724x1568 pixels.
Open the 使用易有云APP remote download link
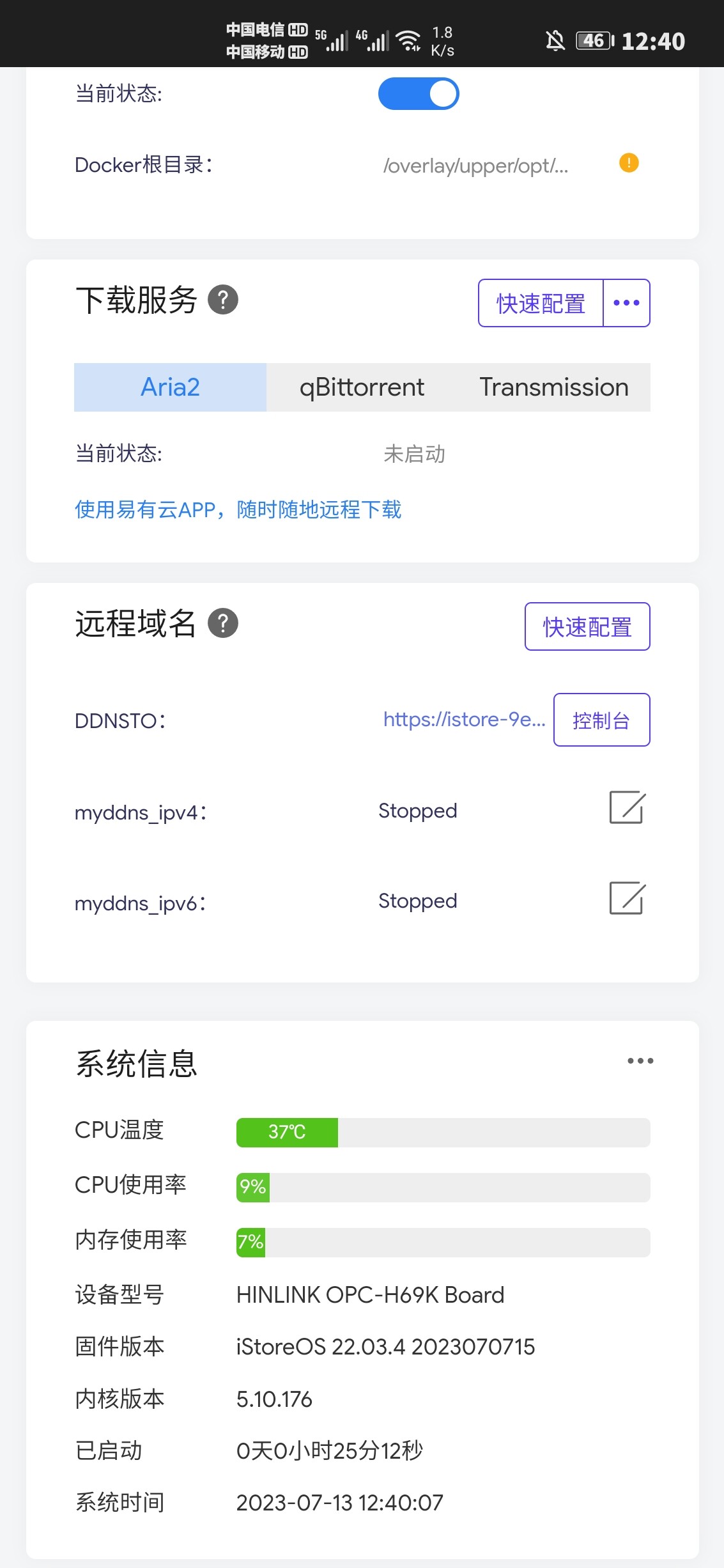[x=238, y=509]
